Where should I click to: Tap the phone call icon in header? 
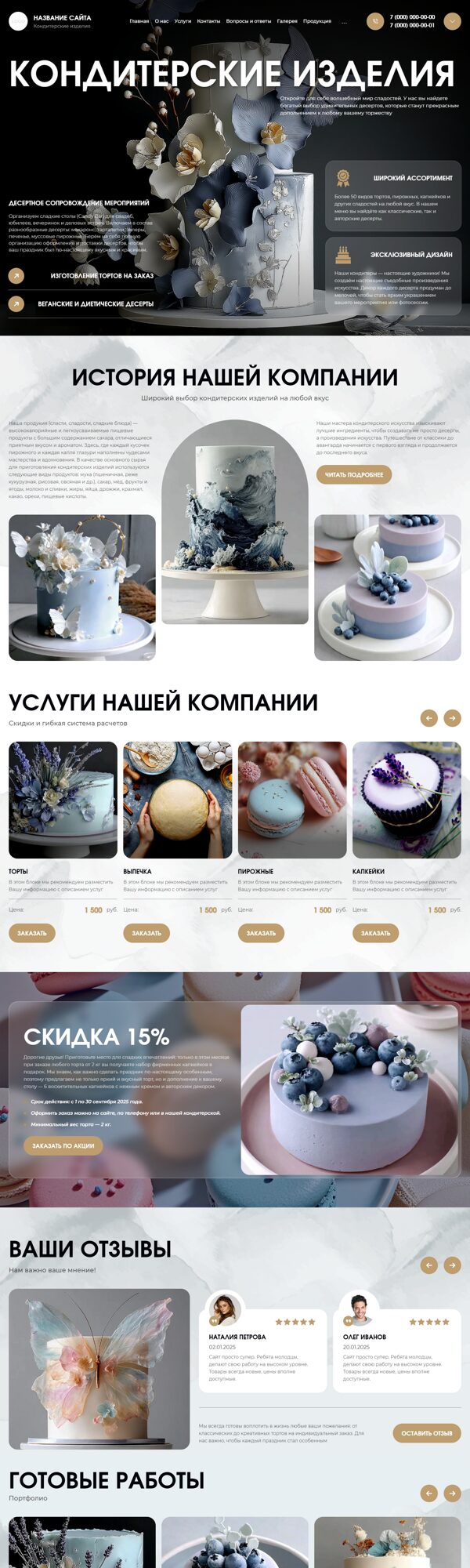click(x=375, y=21)
